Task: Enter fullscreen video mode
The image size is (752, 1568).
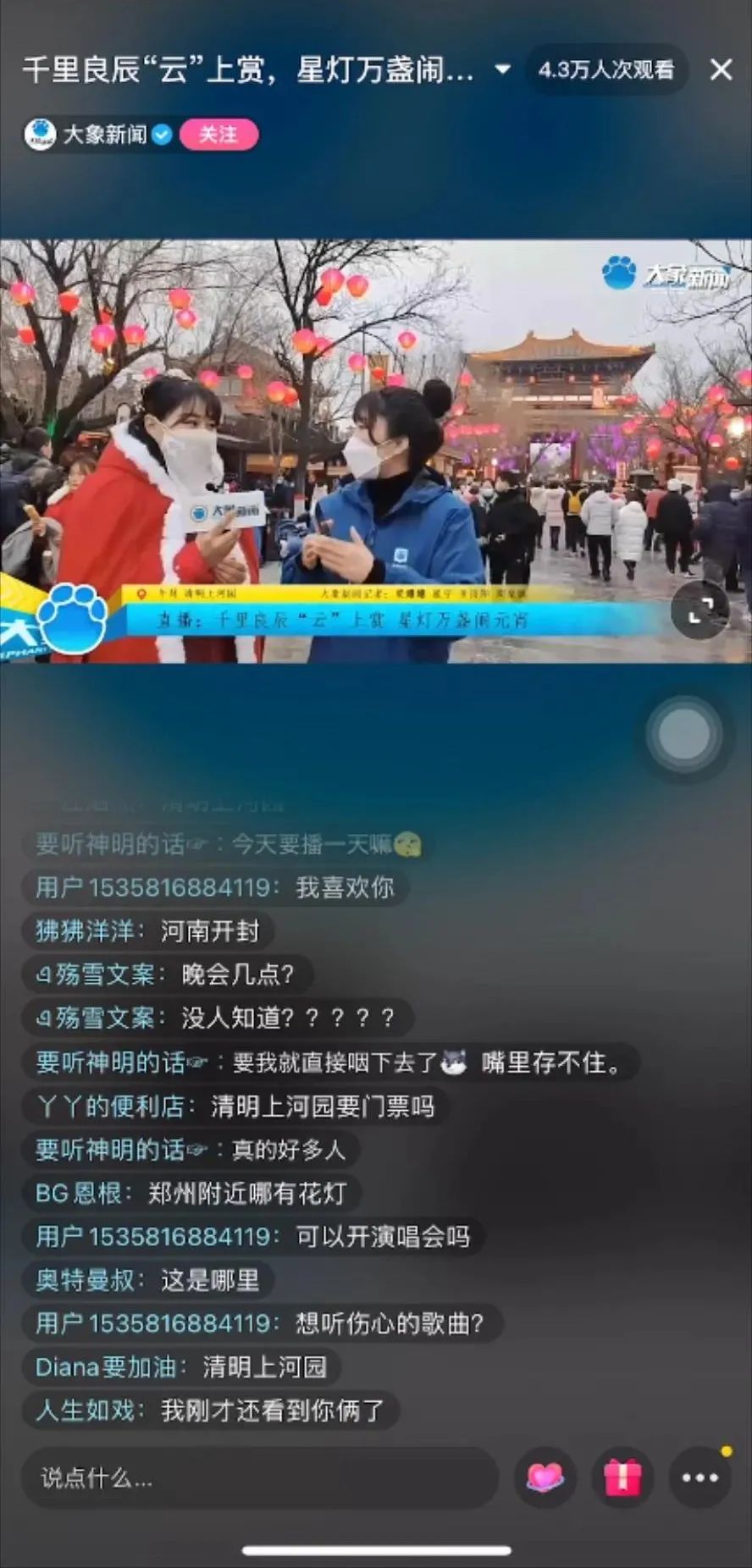Action: point(700,610)
